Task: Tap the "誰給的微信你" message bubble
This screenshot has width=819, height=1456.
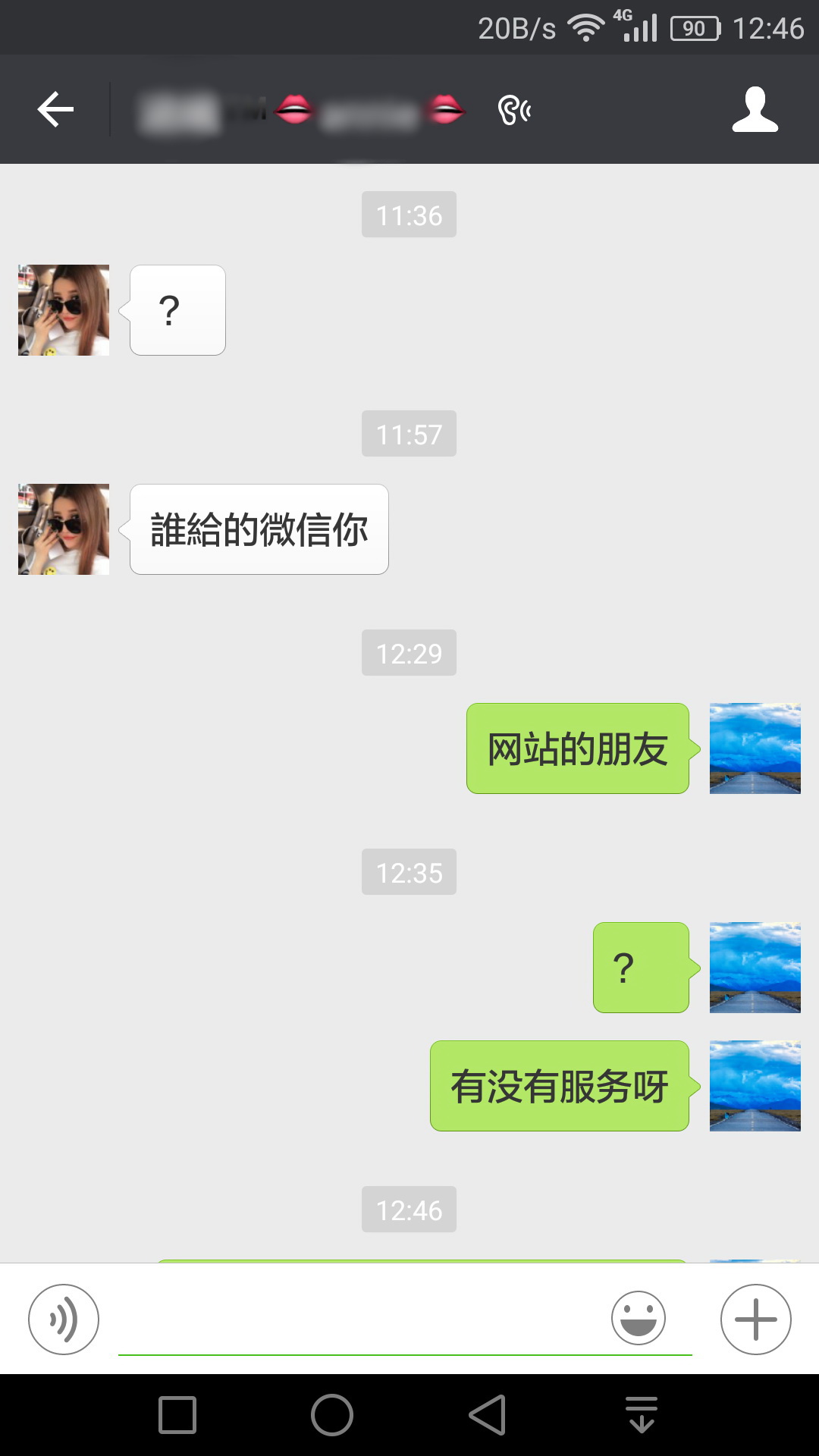Action: pyautogui.click(x=259, y=529)
